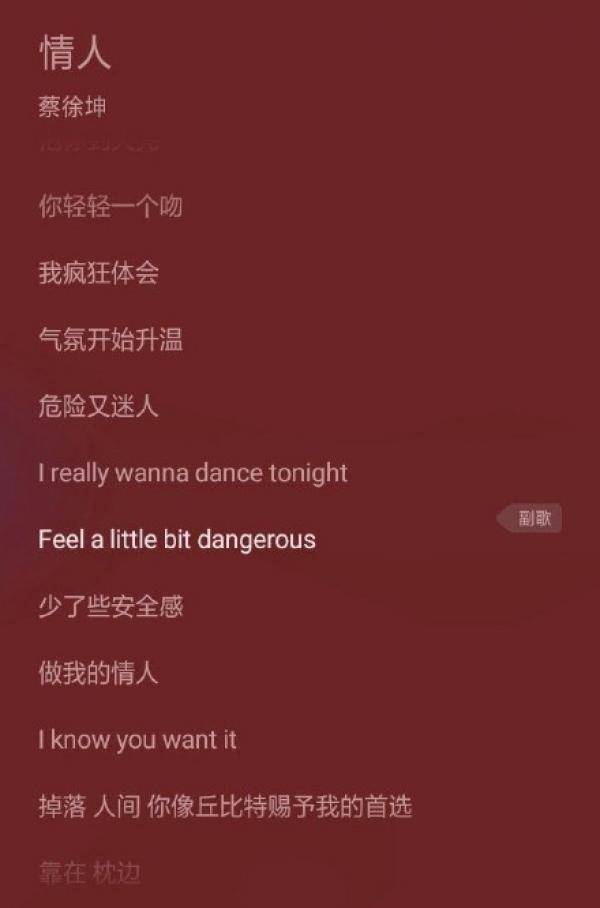Open artist 蔡徐坤

[72, 107]
